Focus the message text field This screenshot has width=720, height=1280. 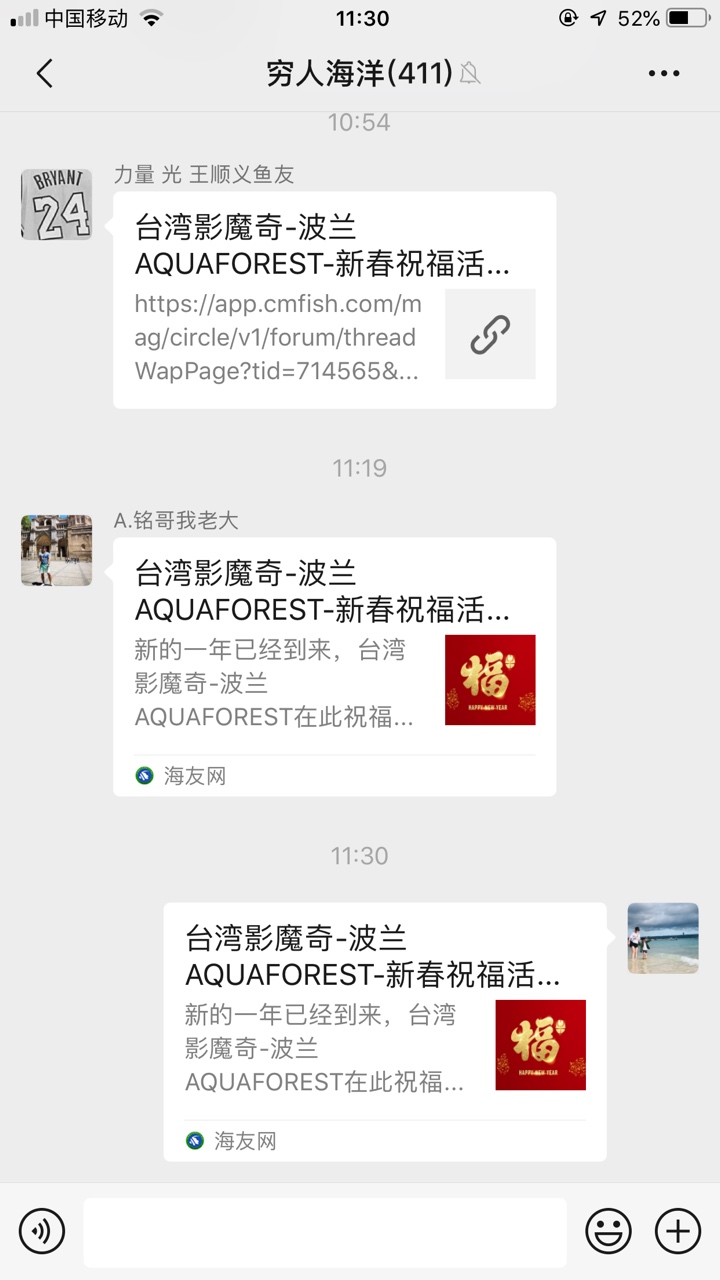pos(325,1232)
